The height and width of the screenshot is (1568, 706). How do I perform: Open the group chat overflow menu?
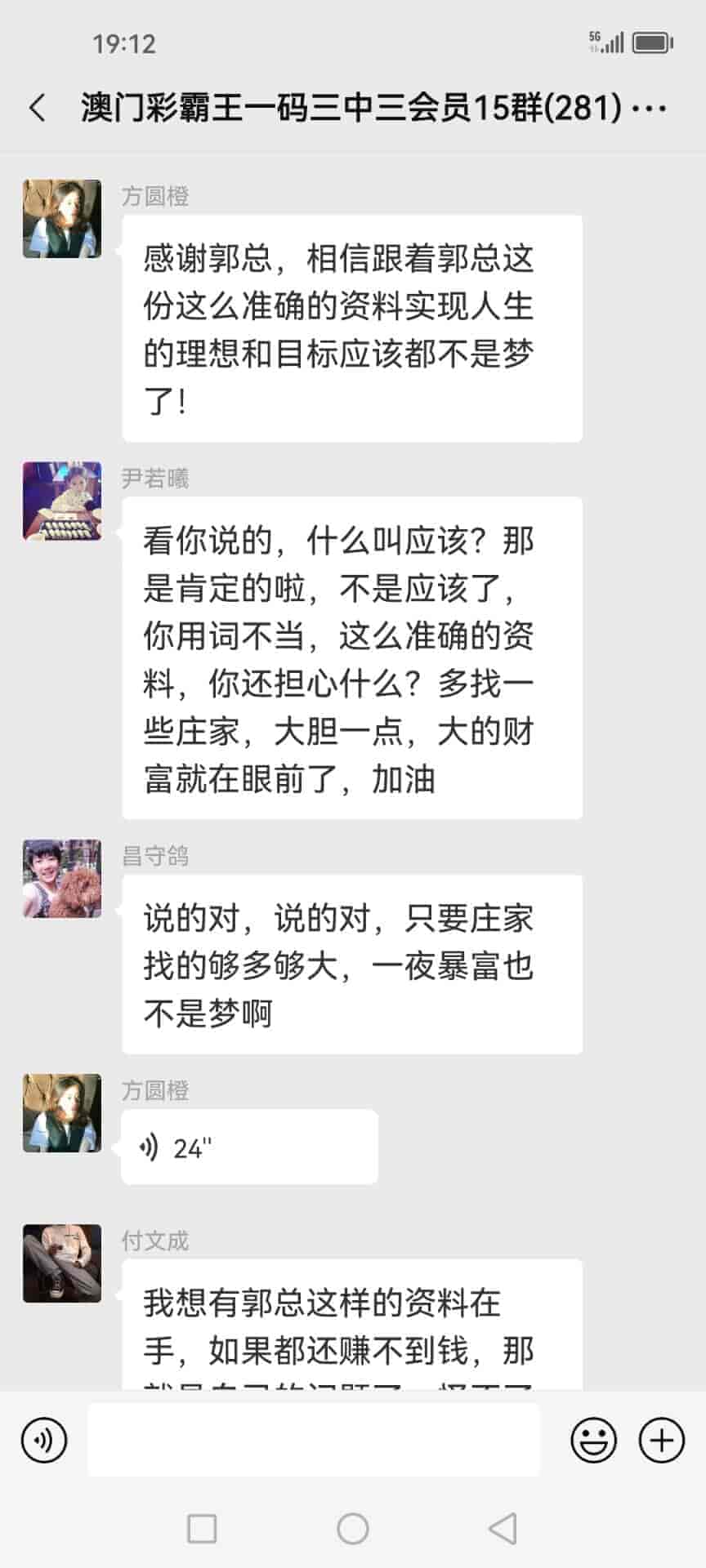[650, 108]
